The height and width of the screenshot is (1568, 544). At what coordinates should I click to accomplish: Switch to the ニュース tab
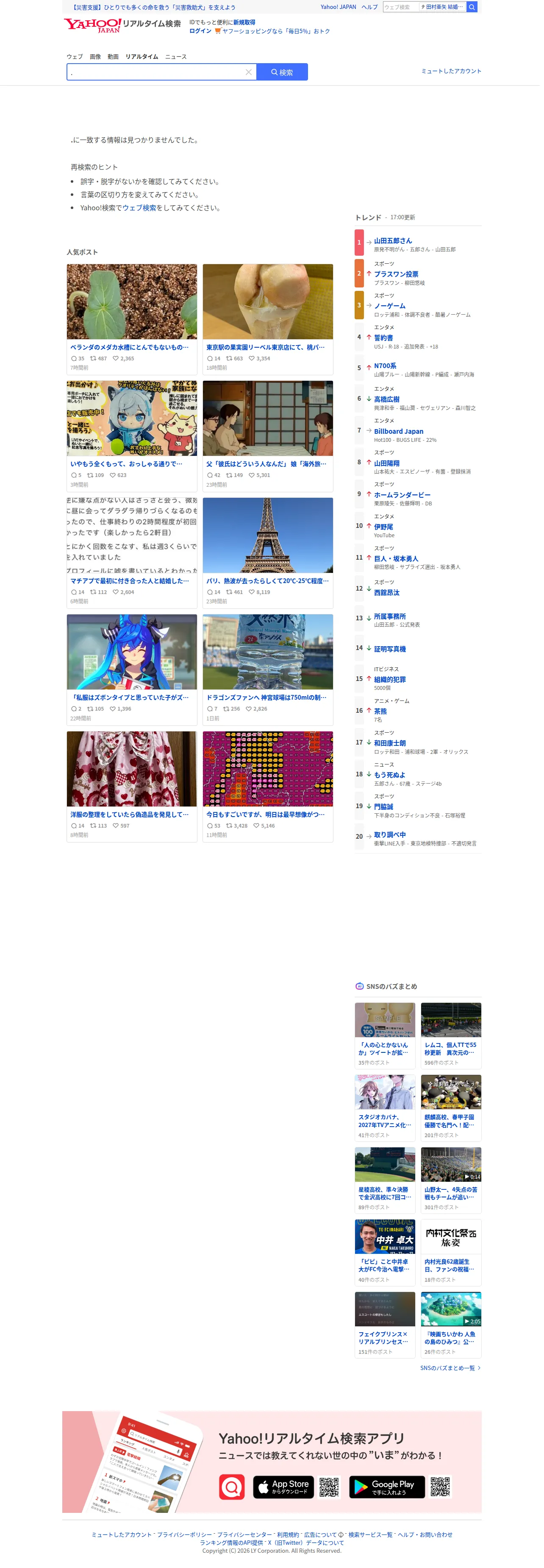pyautogui.click(x=177, y=57)
